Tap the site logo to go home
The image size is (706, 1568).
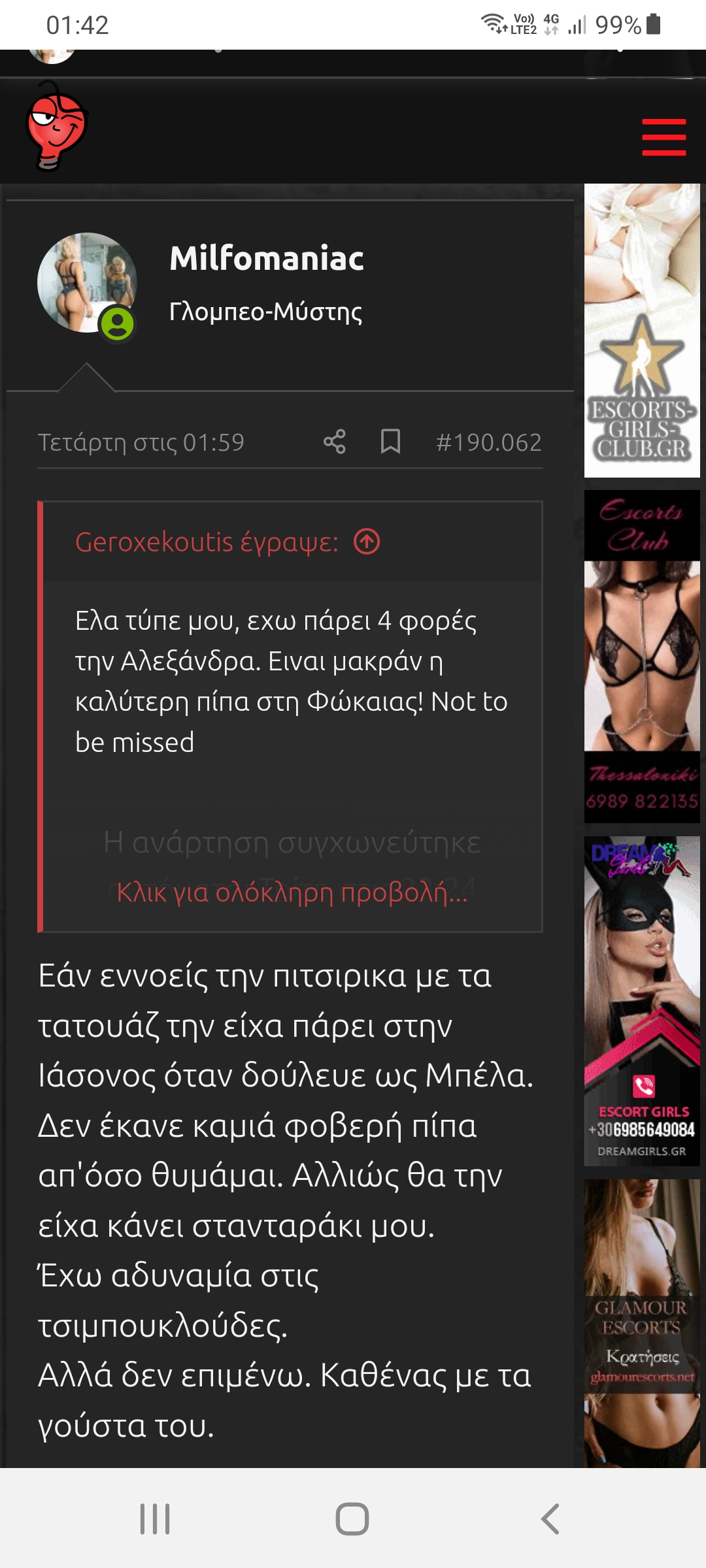click(56, 127)
